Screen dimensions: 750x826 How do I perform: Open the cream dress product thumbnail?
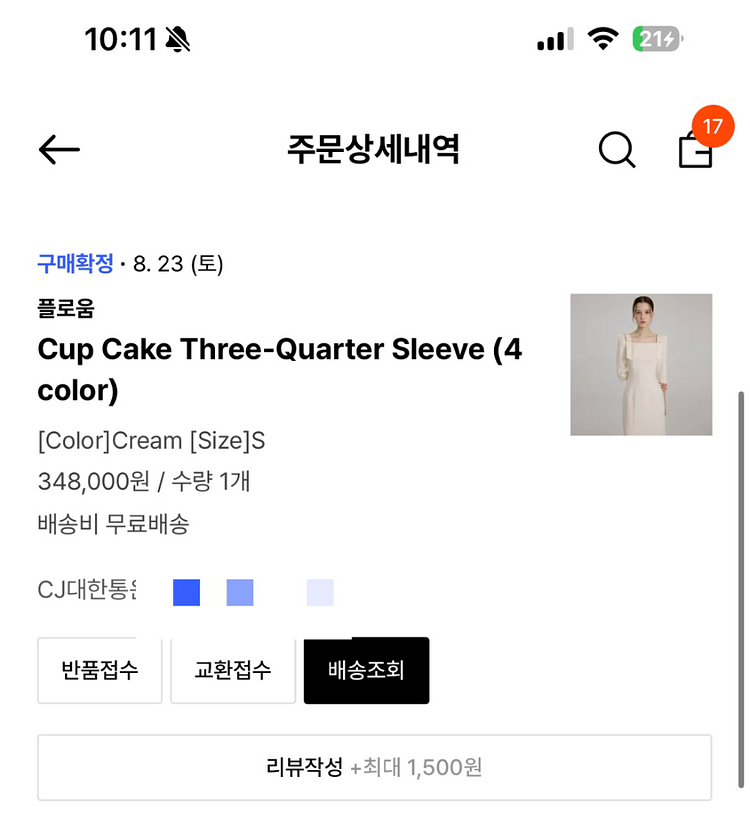[641, 364]
